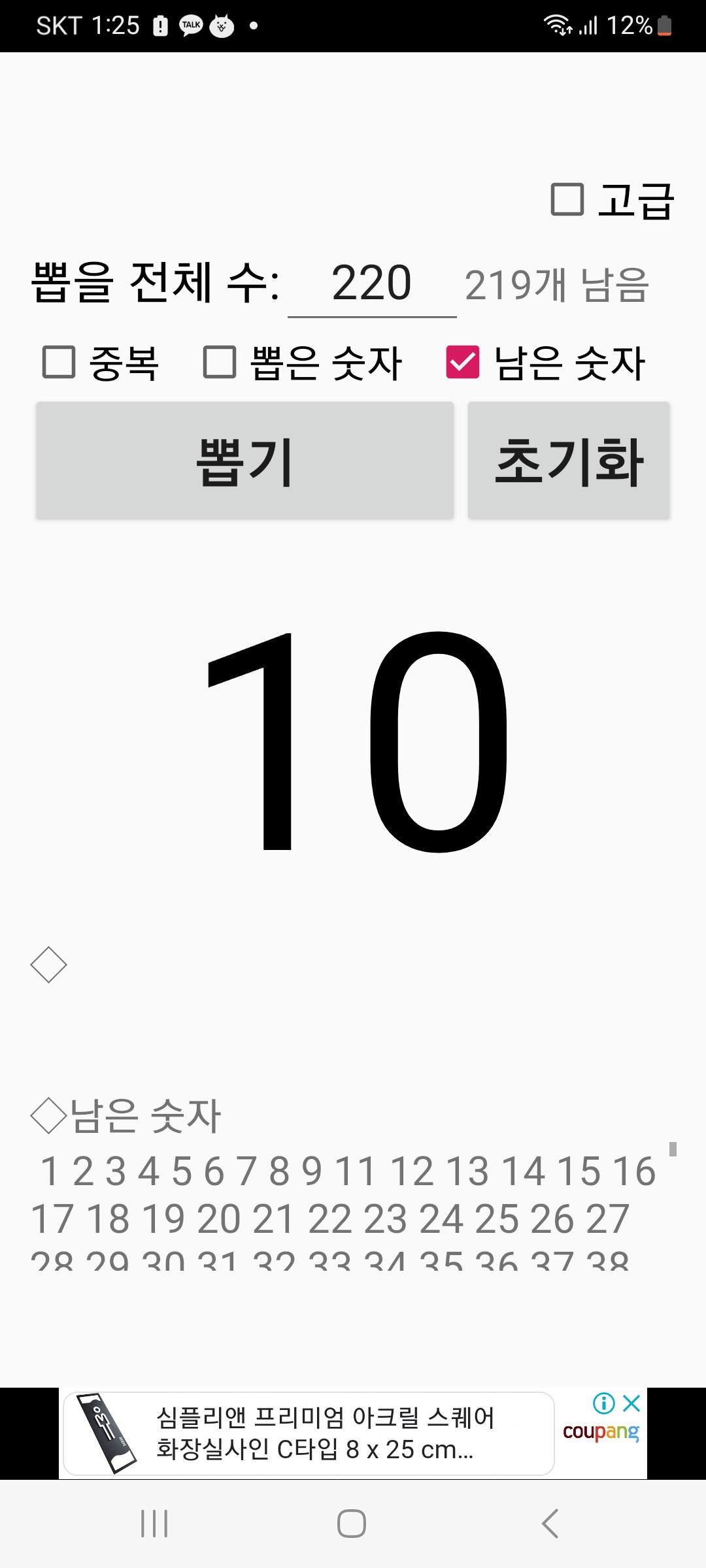The height and width of the screenshot is (1568, 706).
Task: Edit the total number field showing 220
Action: 371,284
